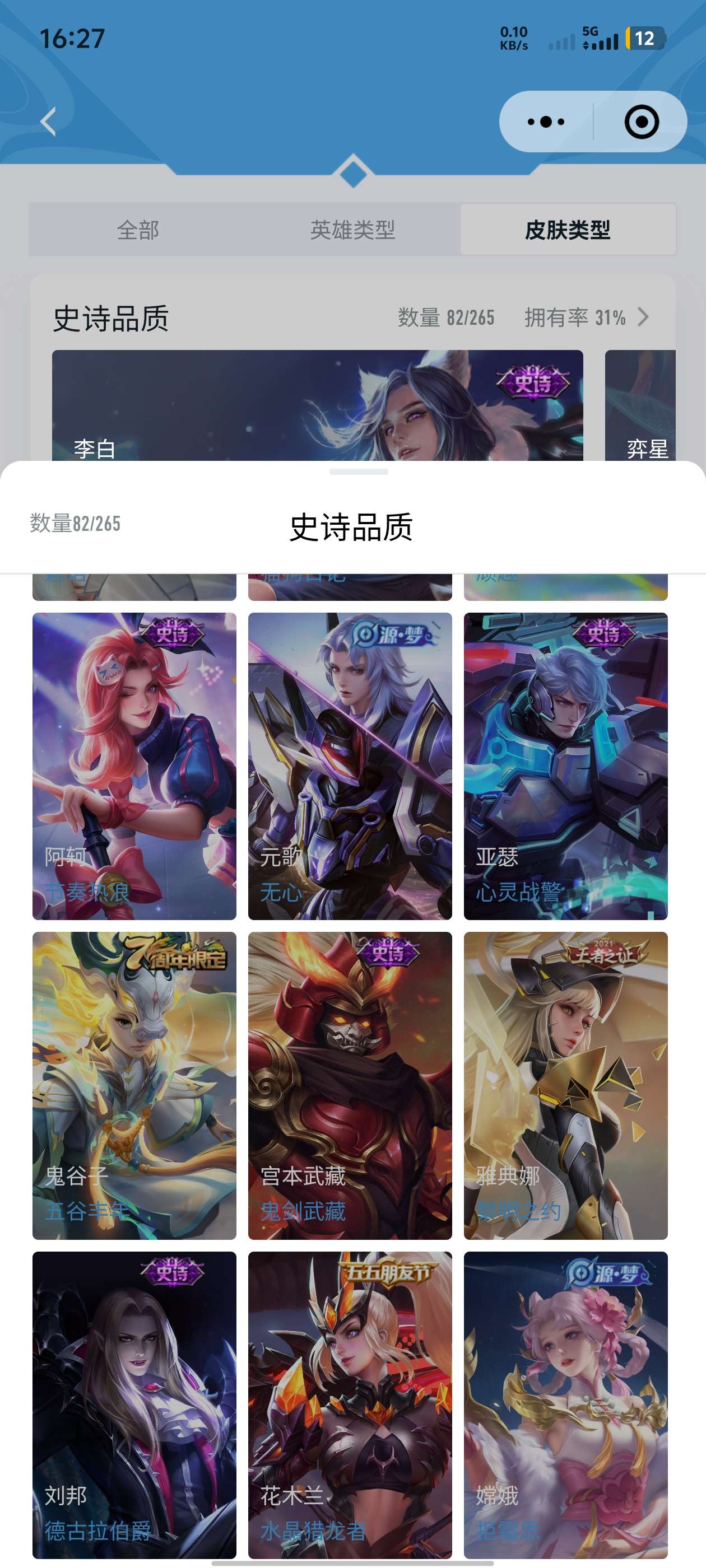Open 刘邦 德古拉伯爵 skin card
The height and width of the screenshot is (1568, 706).
134,1404
